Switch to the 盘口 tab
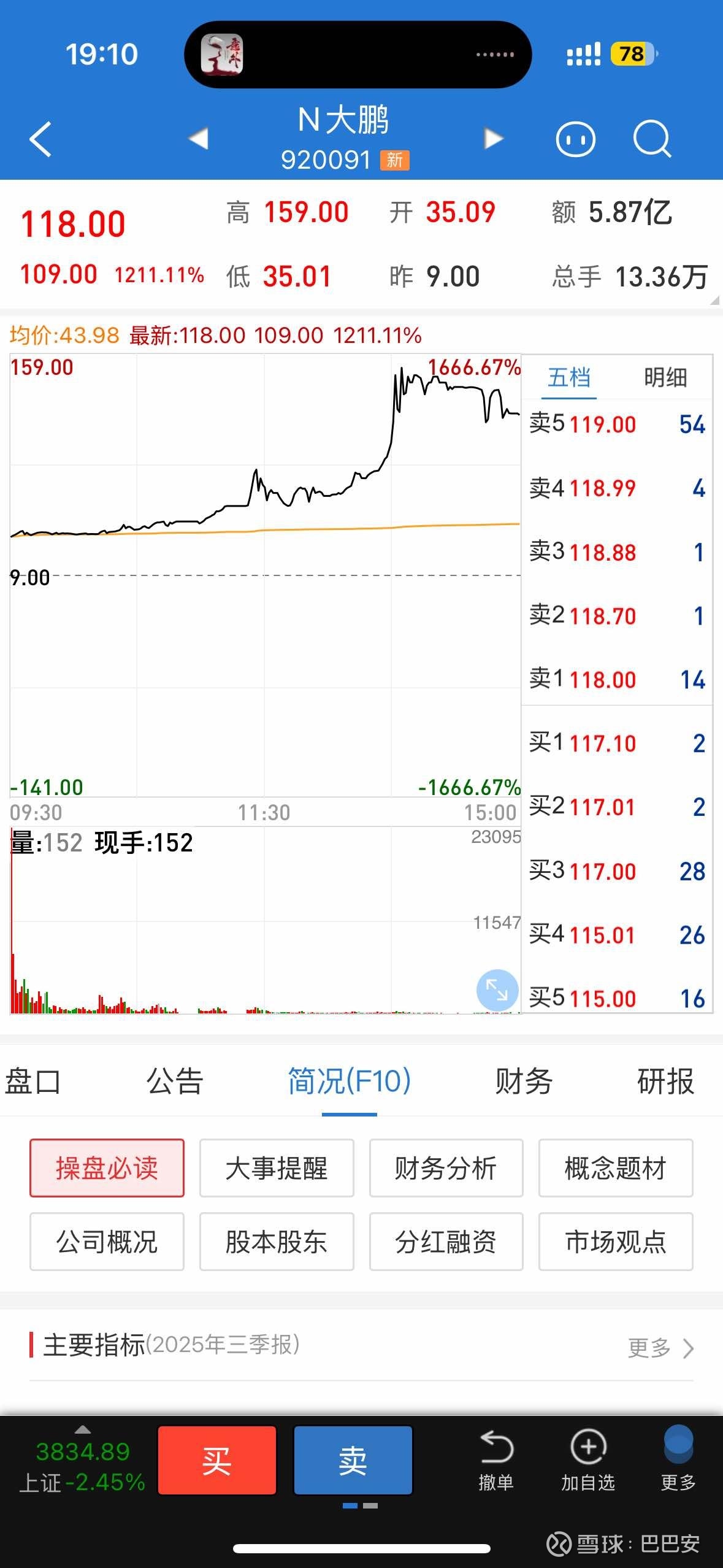Screen dimensions: 723x1568 (33, 1081)
